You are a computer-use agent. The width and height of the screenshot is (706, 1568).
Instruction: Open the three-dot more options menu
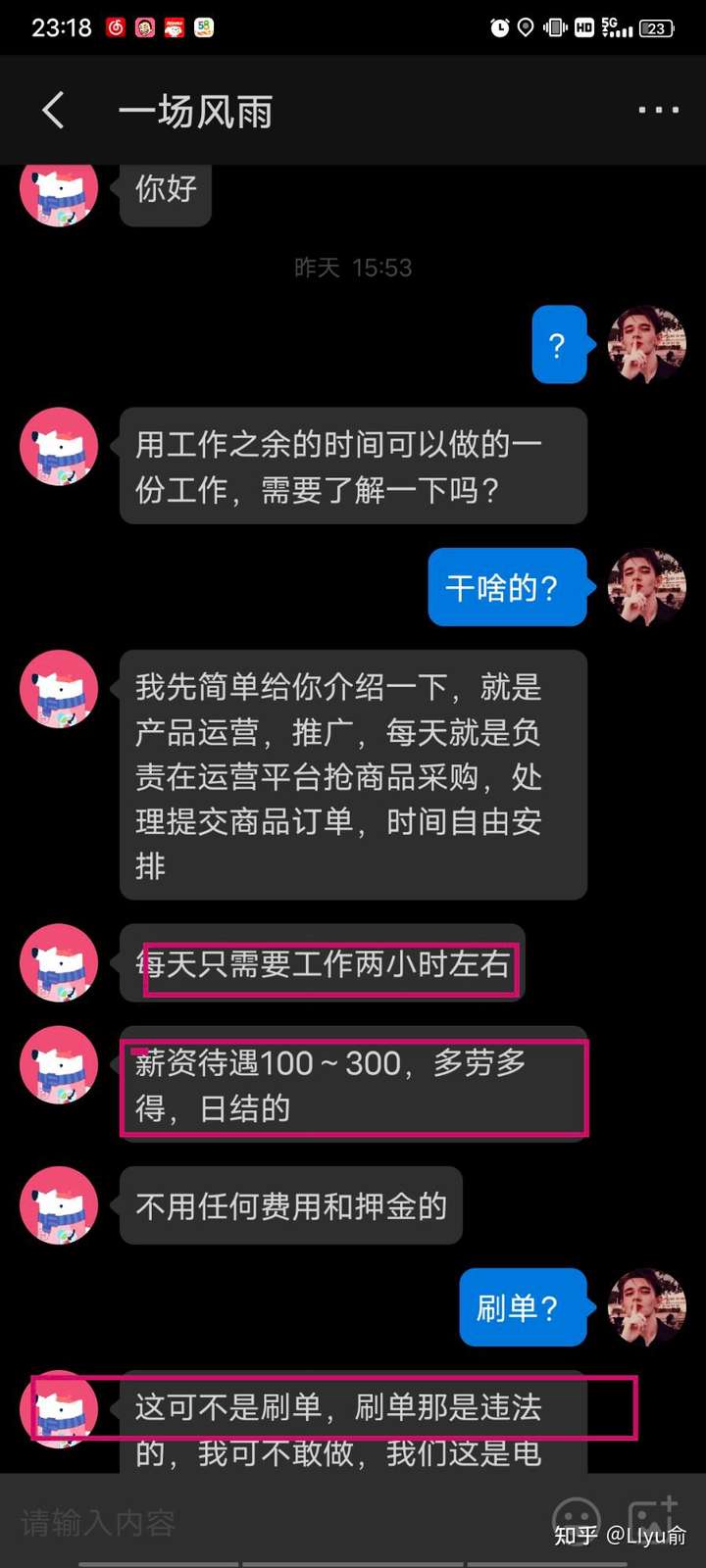(x=658, y=111)
